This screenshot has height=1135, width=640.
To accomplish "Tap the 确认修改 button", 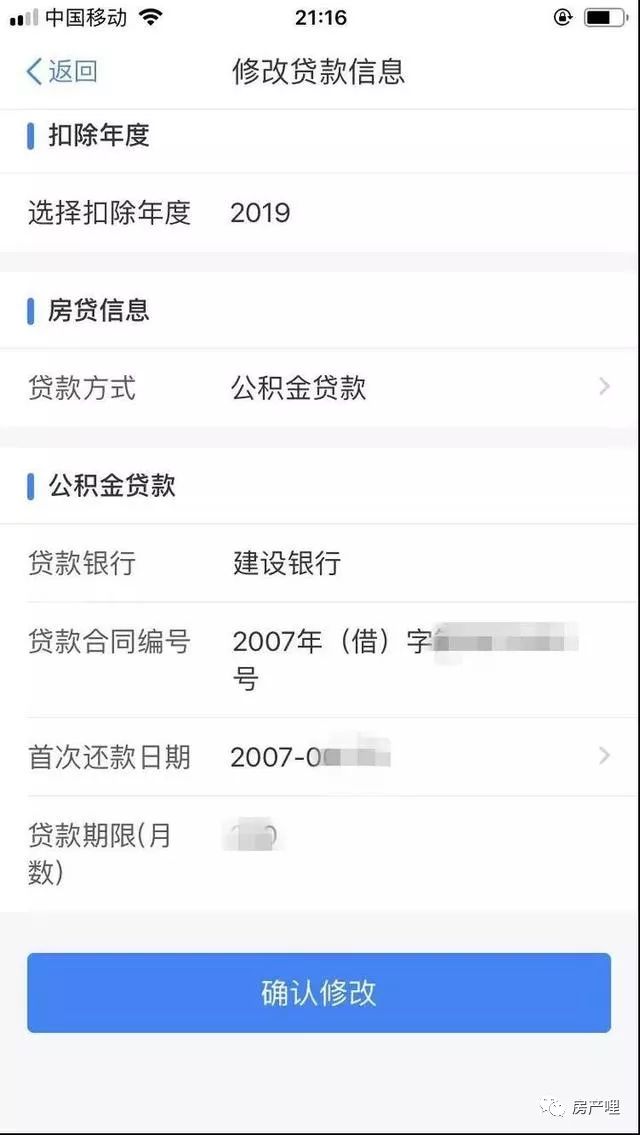I will (x=319, y=992).
